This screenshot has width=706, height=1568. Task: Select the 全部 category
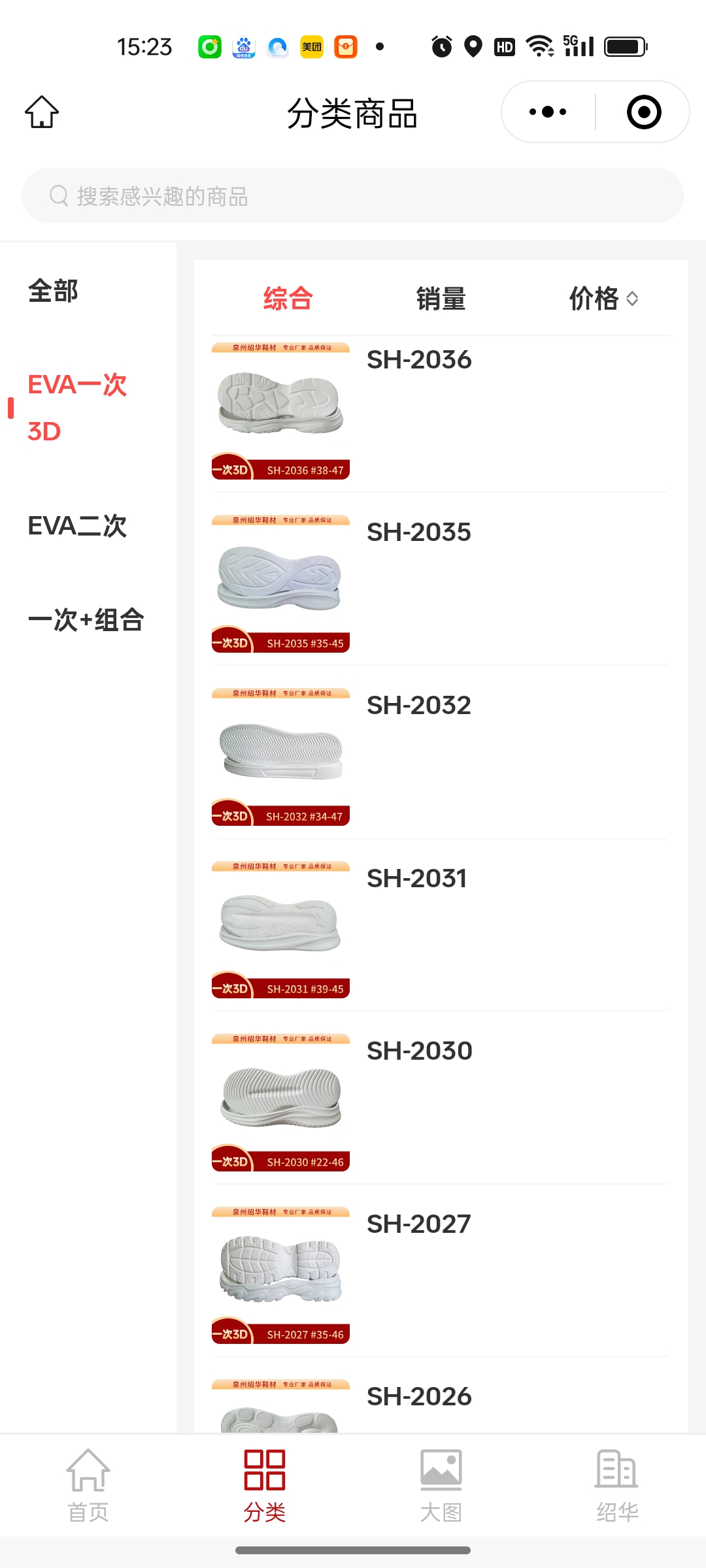(53, 291)
